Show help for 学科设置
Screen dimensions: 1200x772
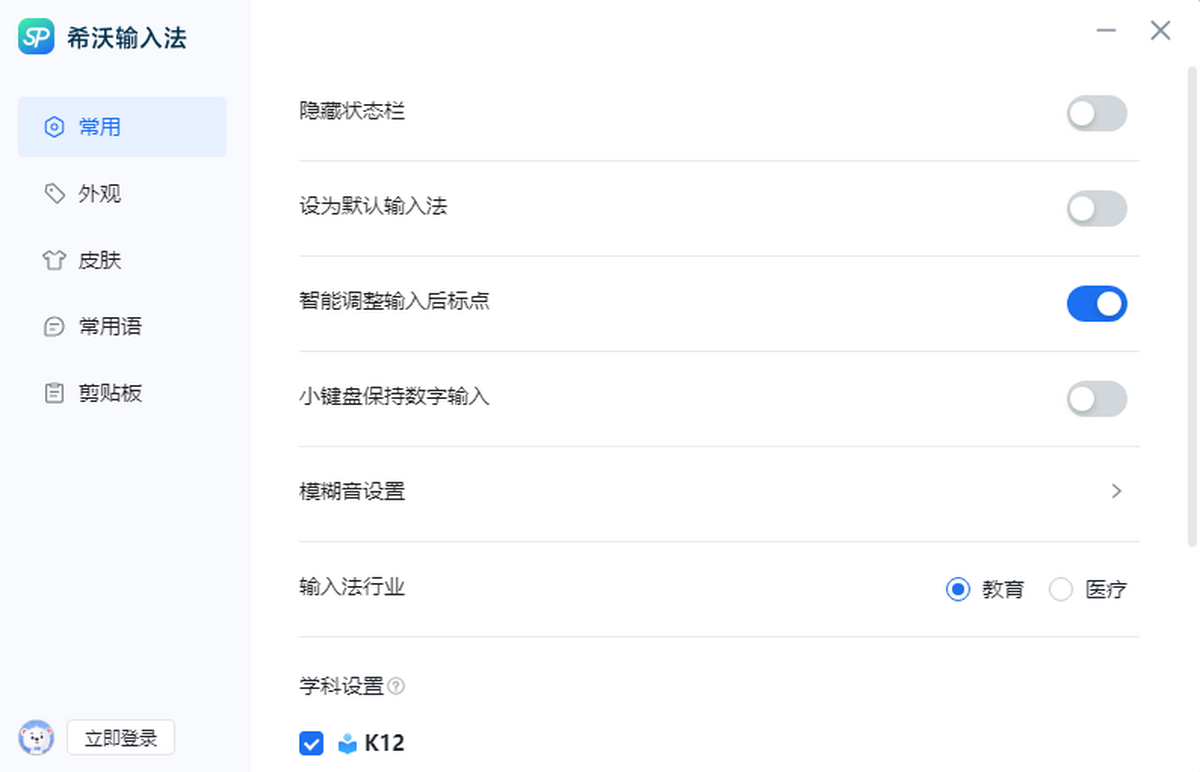point(397,687)
